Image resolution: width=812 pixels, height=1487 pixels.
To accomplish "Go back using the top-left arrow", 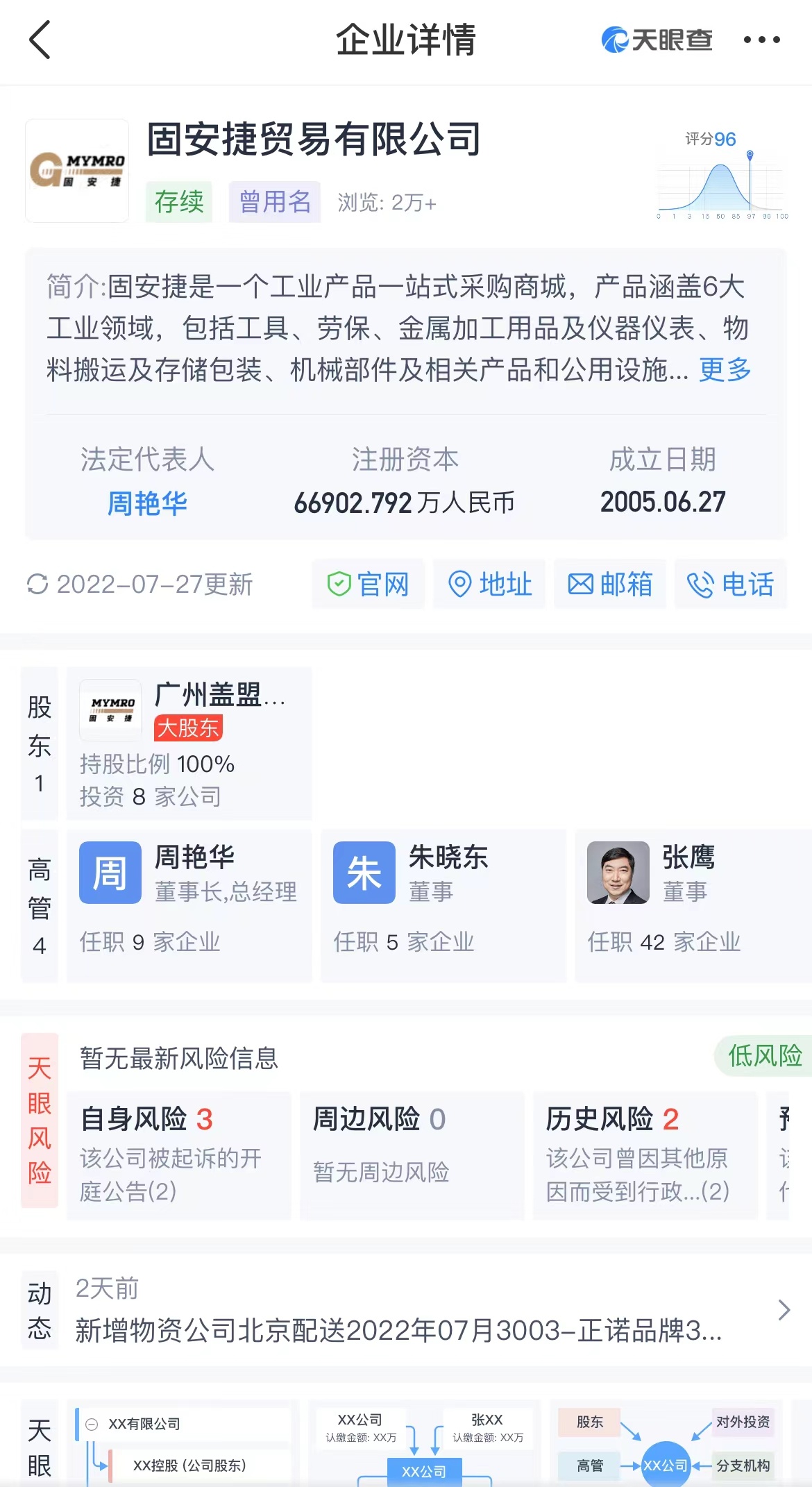I will coord(40,40).
